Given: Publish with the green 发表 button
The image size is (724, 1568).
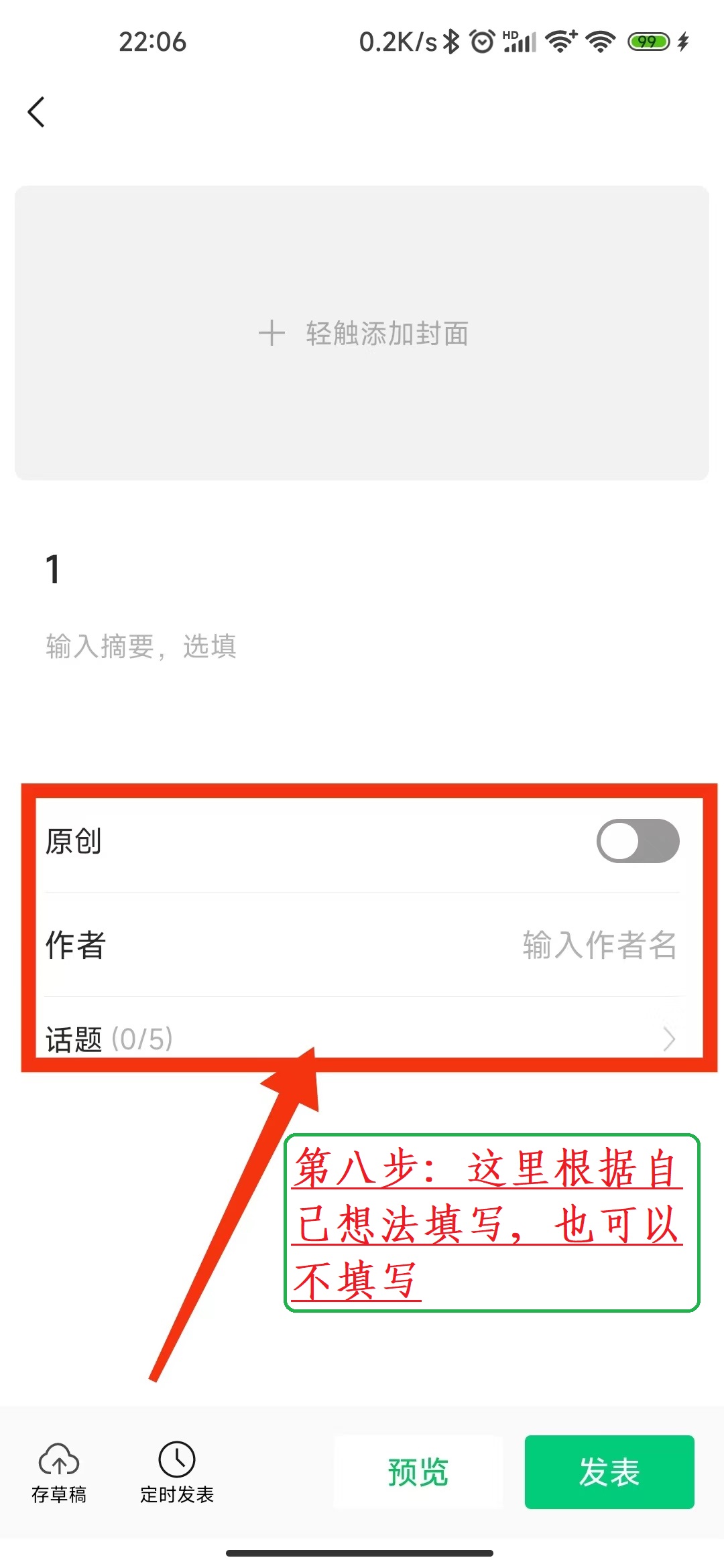Looking at the screenshot, I should [609, 1472].
